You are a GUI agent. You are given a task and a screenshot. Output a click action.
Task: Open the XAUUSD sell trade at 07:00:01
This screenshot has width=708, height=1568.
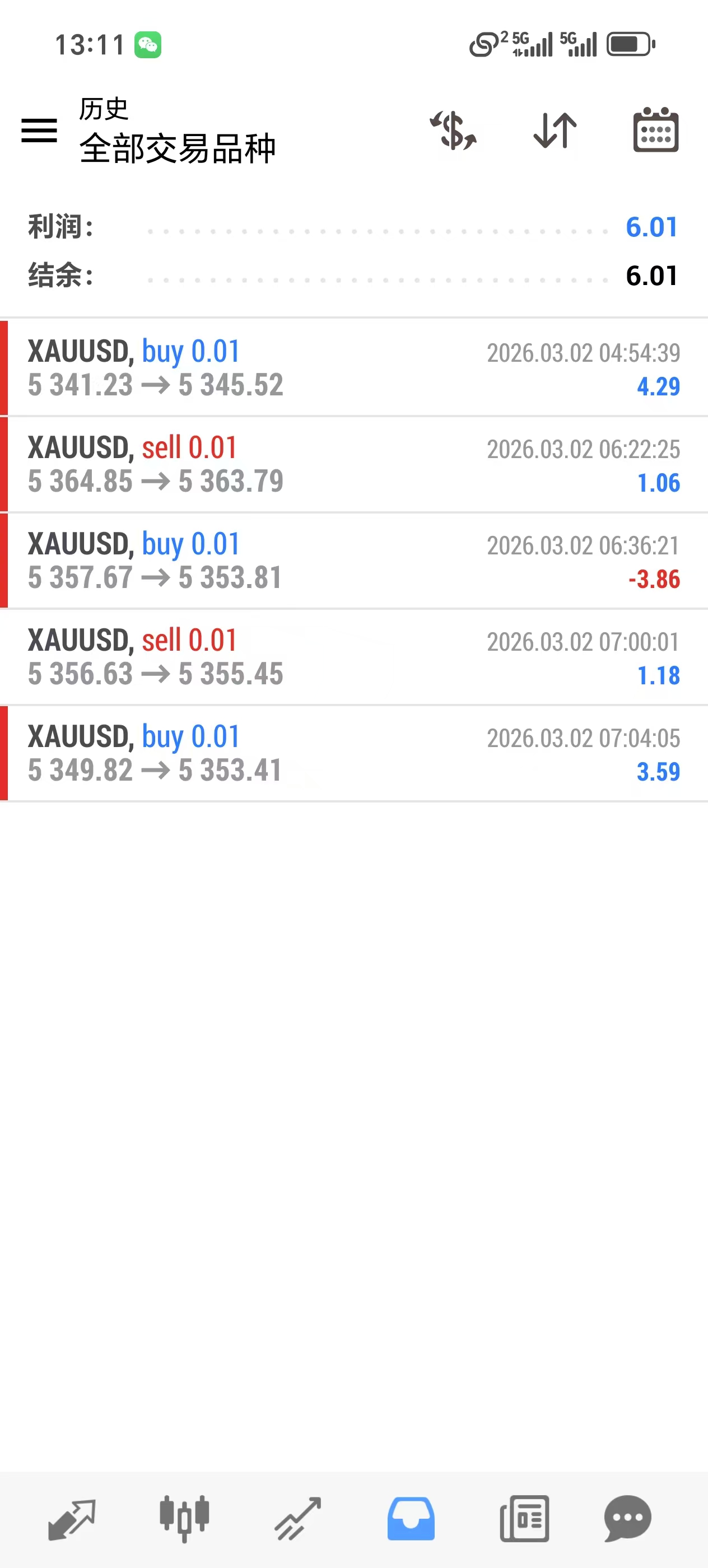coord(353,656)
